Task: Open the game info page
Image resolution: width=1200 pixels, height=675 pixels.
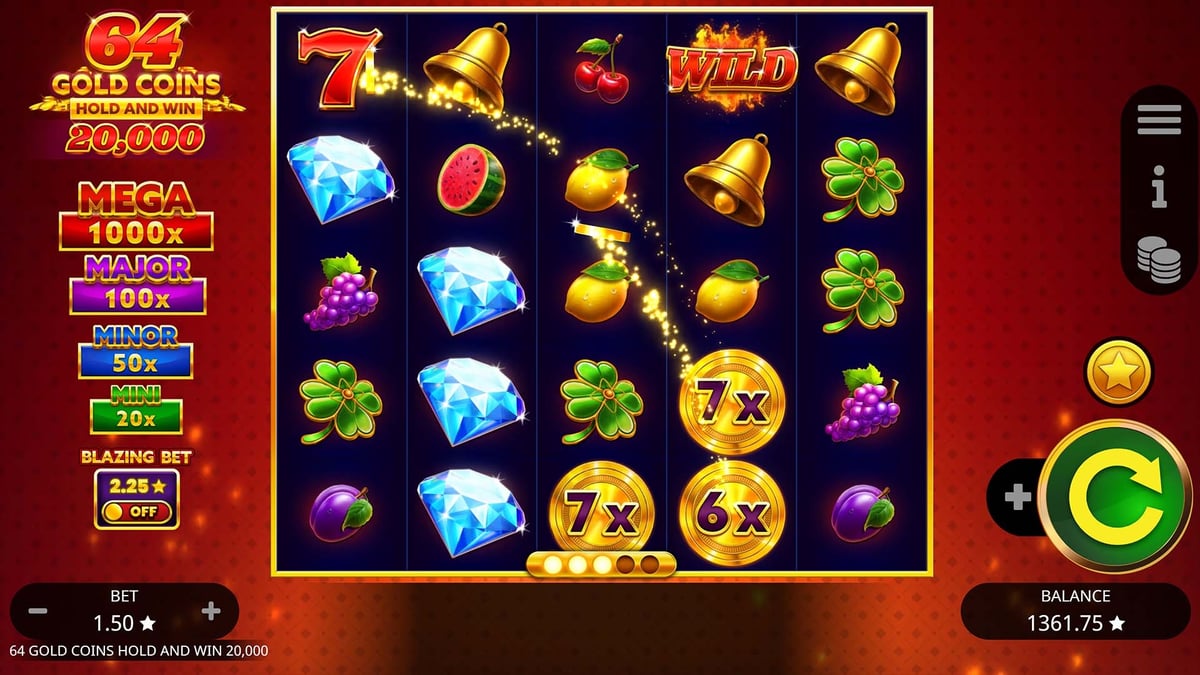Action: click(x=1159, y=187)
